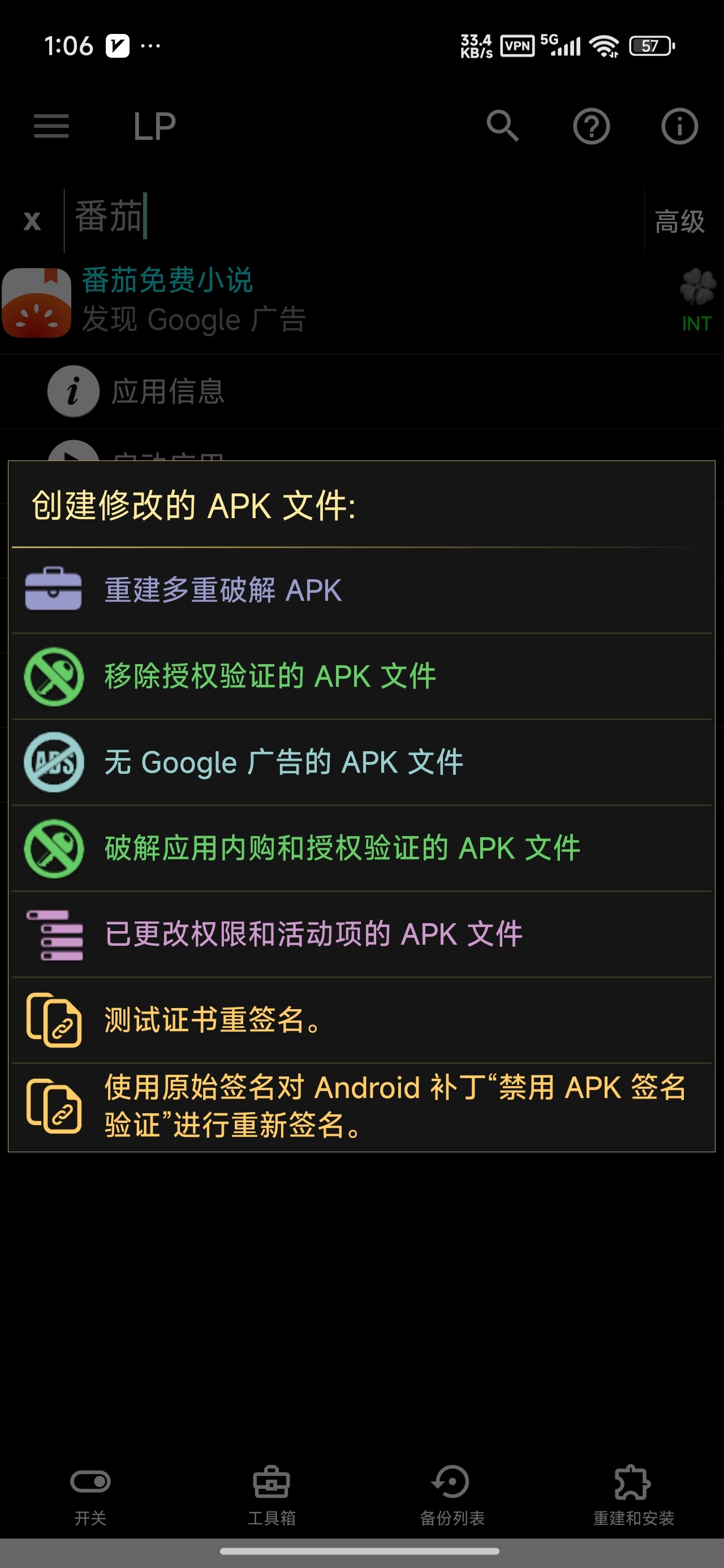Select 已更改权限和活动项的 APK 文件
The image size is (724, 1568).
point(361,934)
